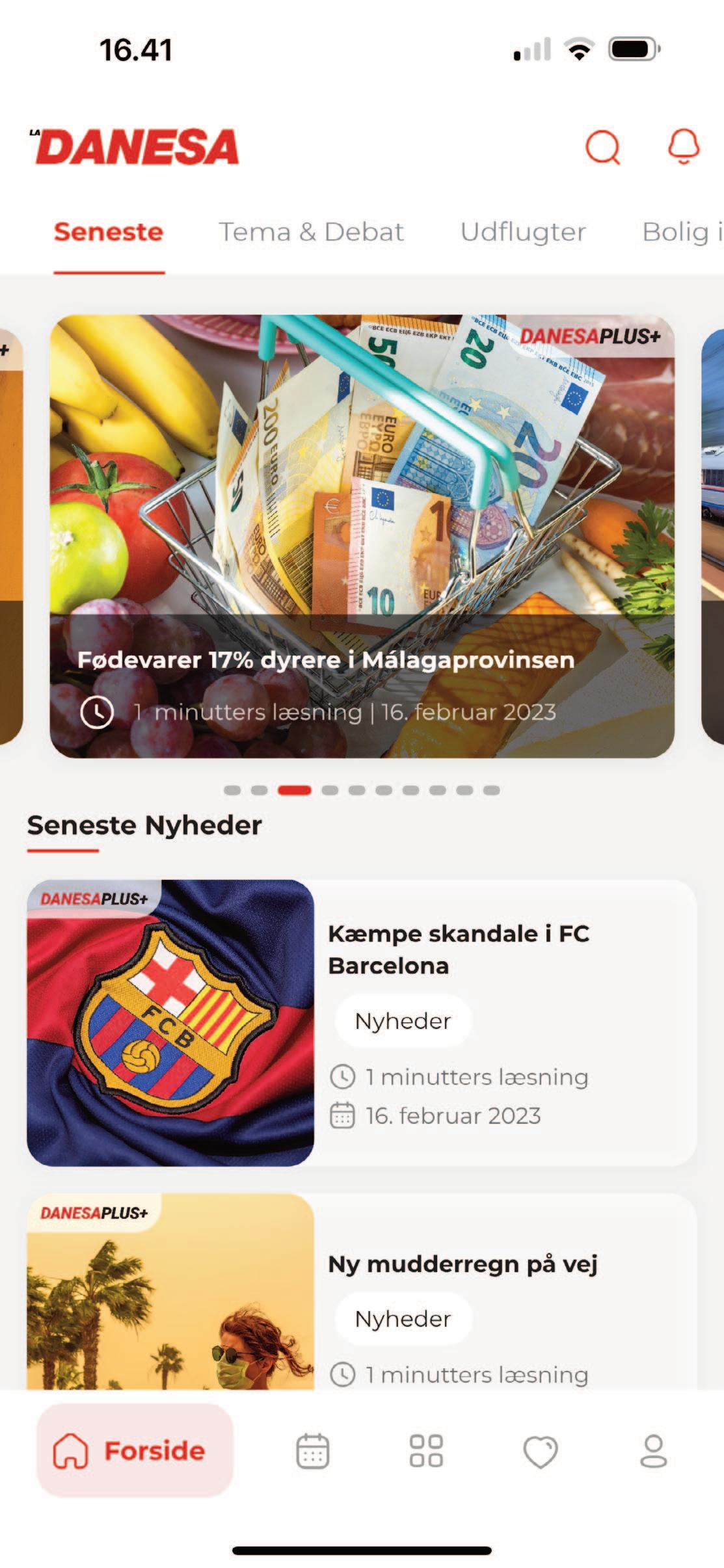Switch to the Tema & Debat tab
The image size is (724, 1568).
[x=311, y=232]
